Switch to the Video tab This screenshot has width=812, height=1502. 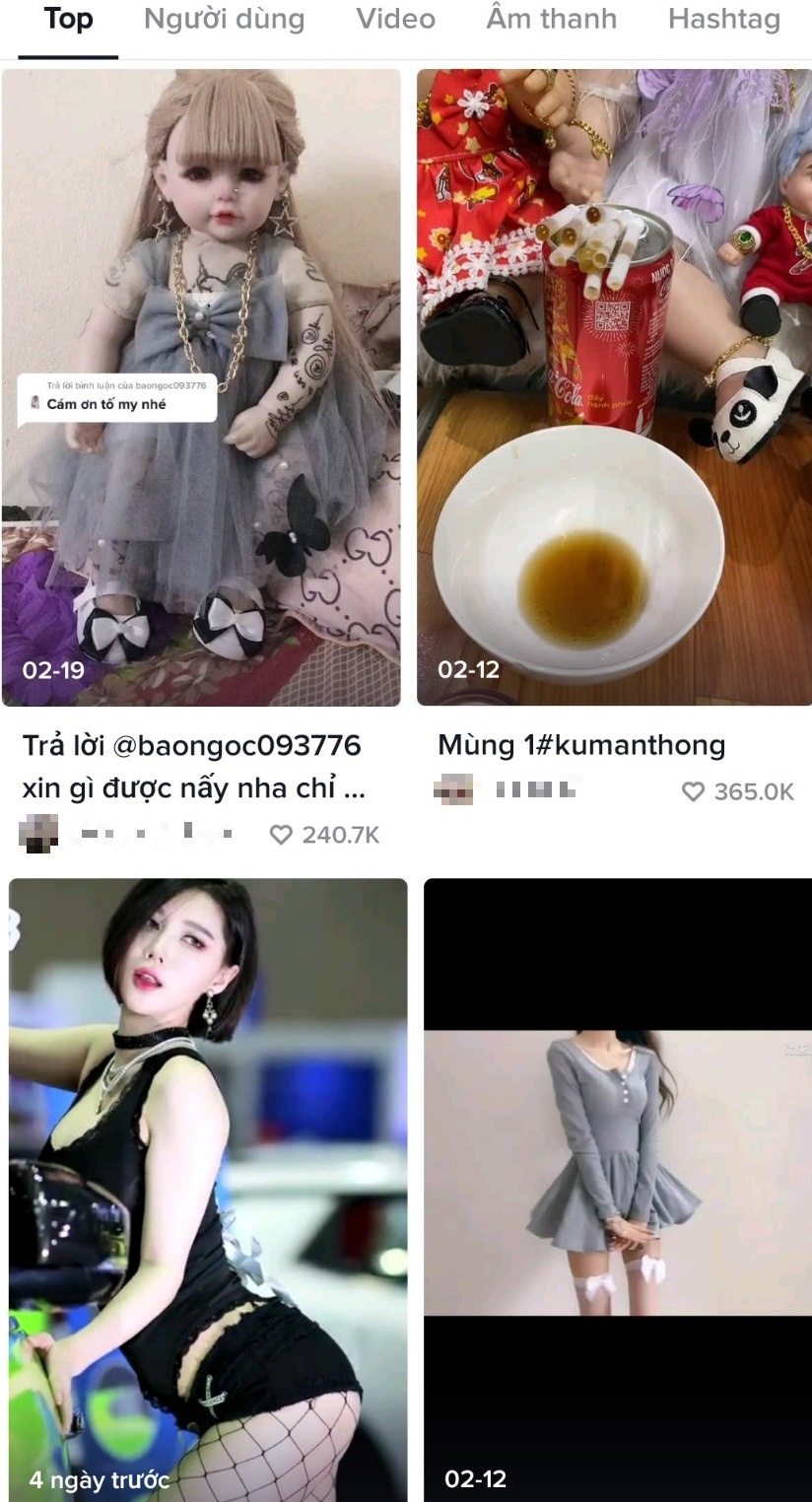(395, 20)
